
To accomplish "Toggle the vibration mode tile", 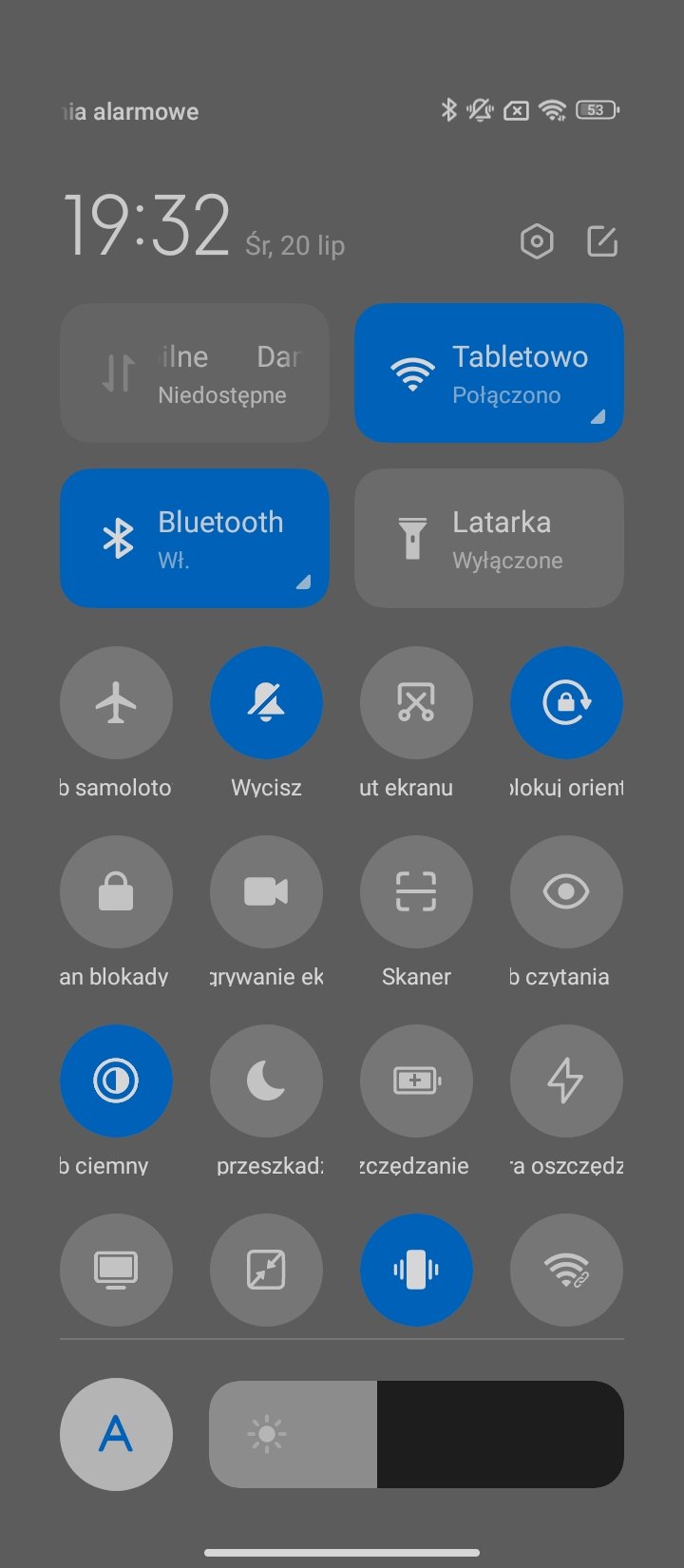I will point(416,1270).
